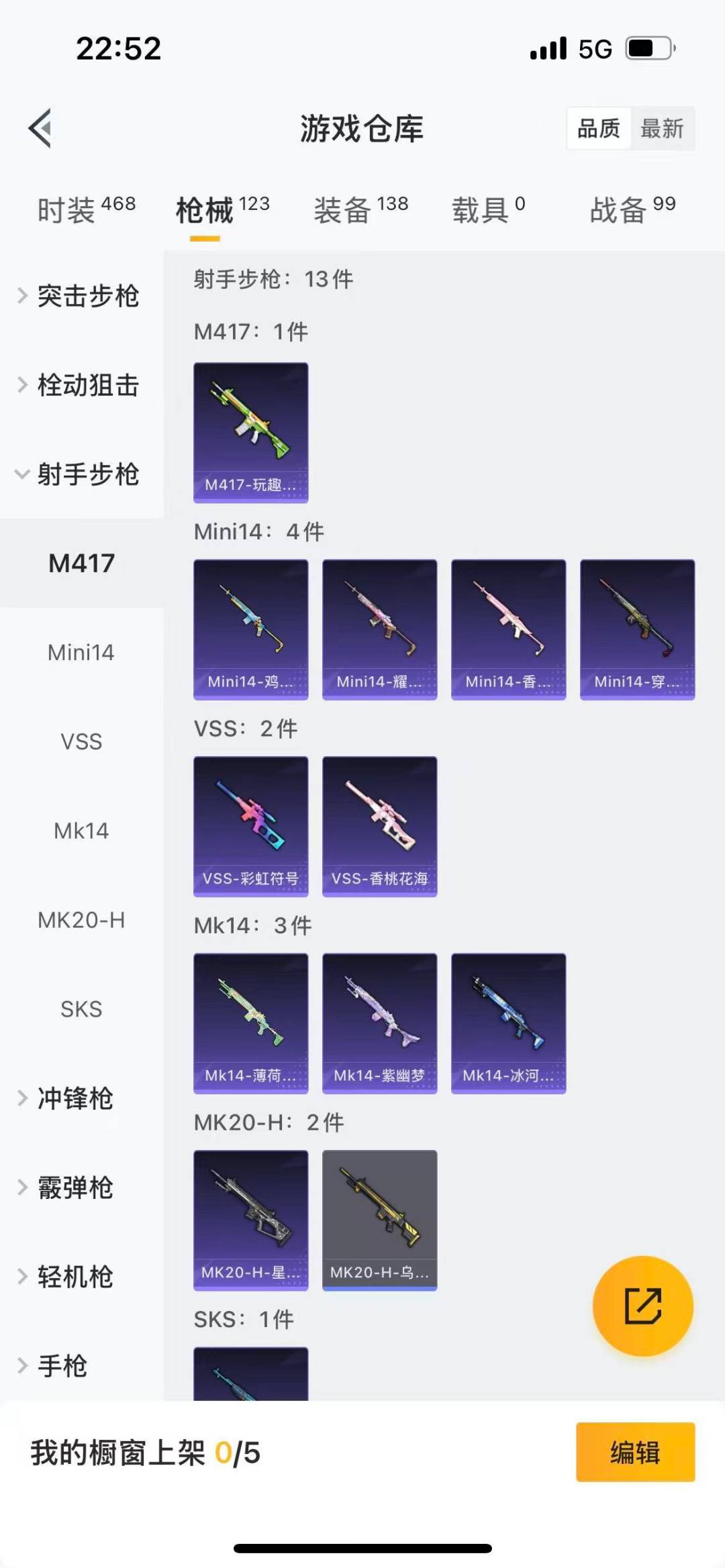
Task: Open the 载具 tab
Action: click(x=488, y=210)
